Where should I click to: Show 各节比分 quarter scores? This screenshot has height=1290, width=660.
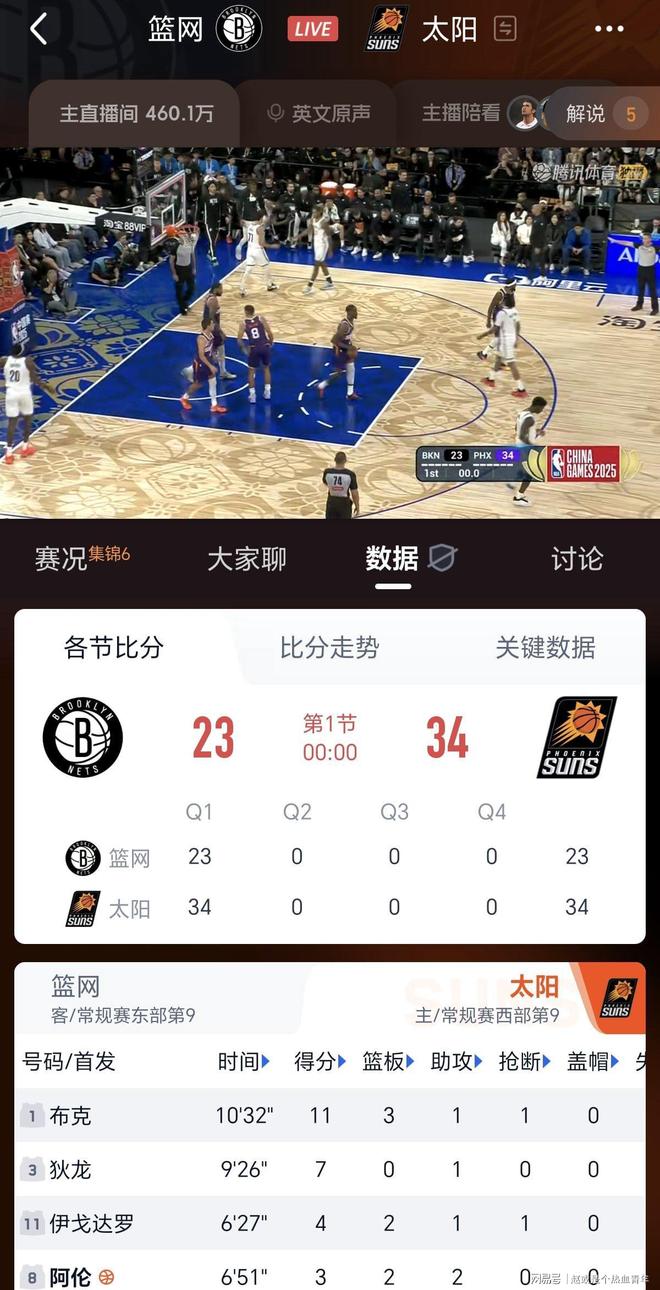coord(114,647)
